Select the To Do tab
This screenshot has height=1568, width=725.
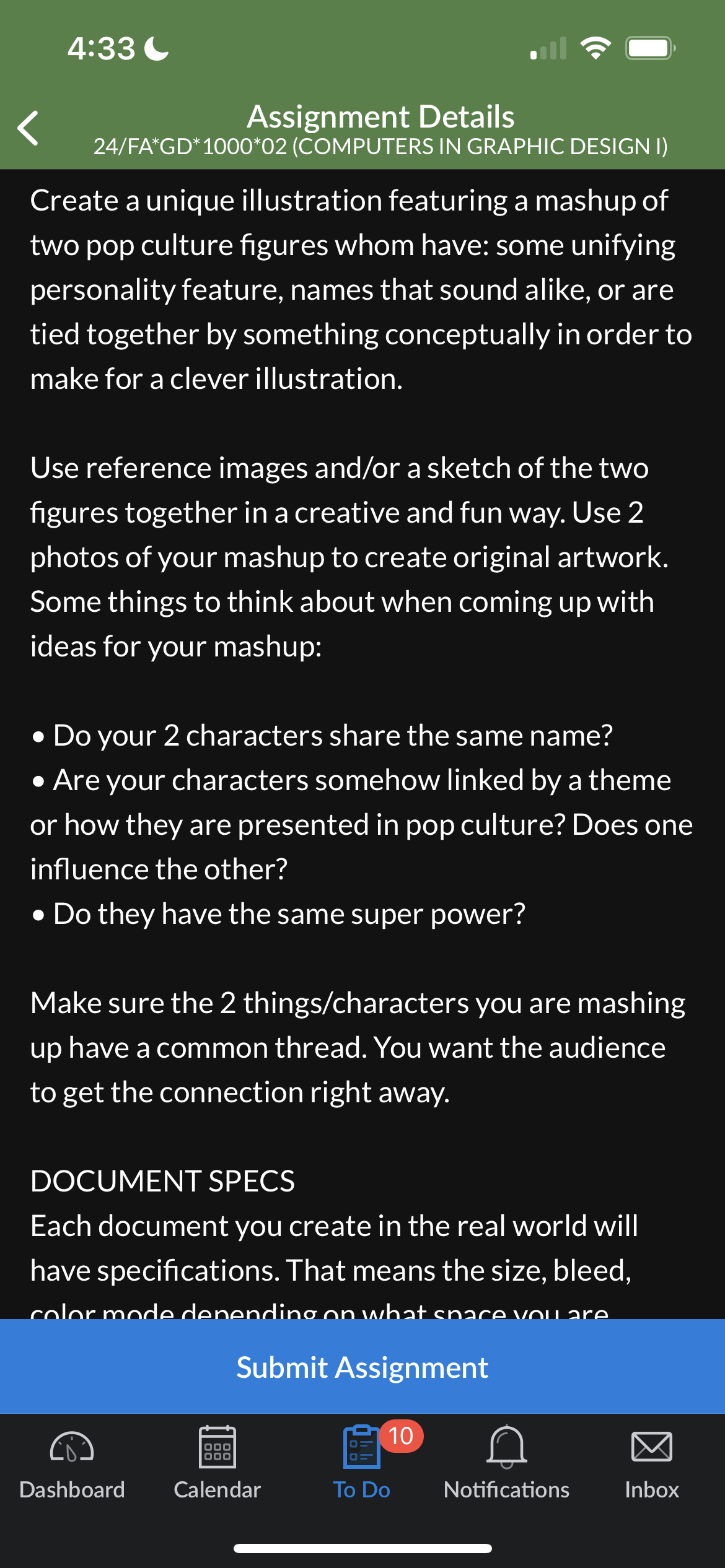(x=362, y=1461)
